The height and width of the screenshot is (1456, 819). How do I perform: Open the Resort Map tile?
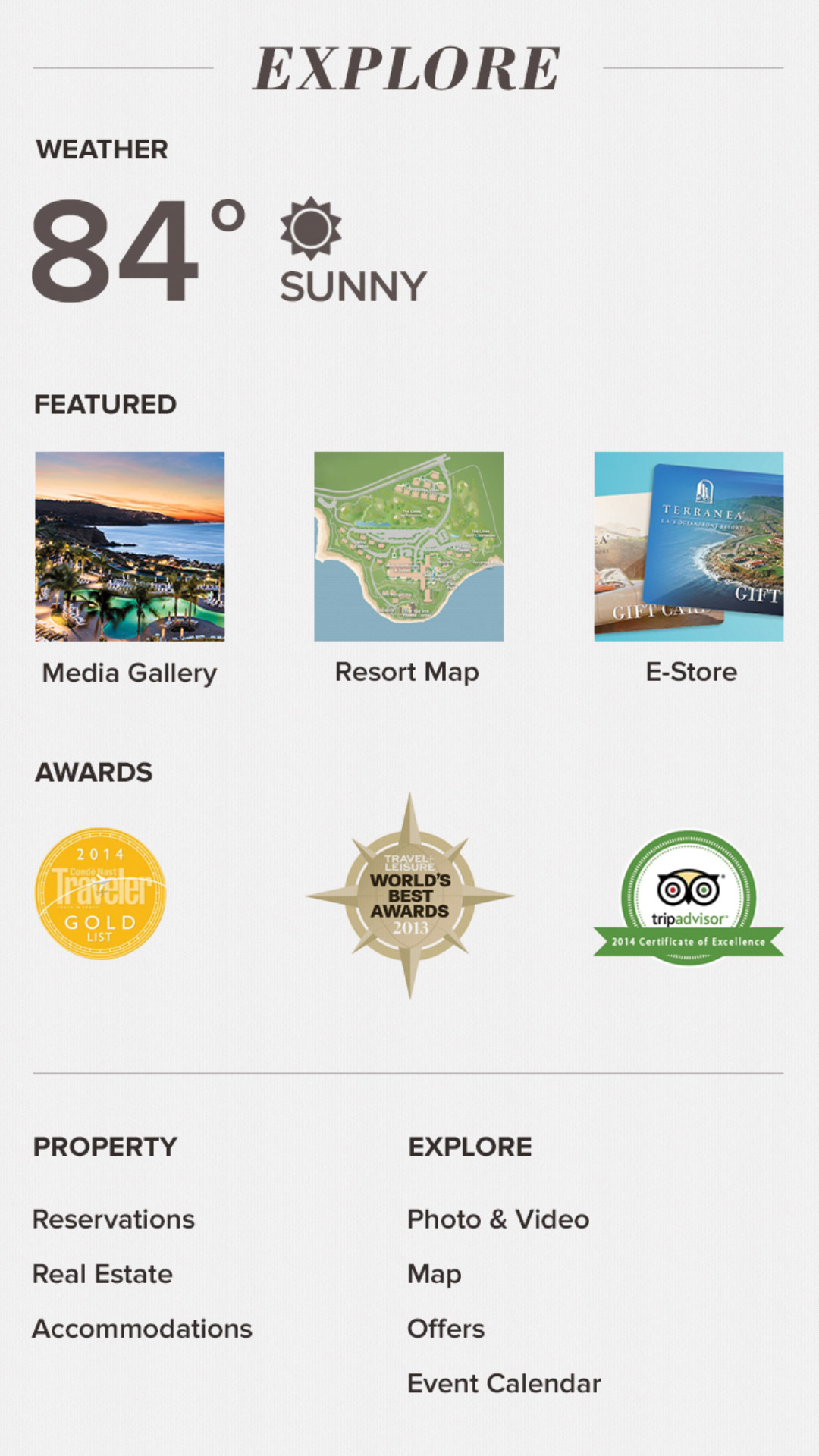coord(409,546)
